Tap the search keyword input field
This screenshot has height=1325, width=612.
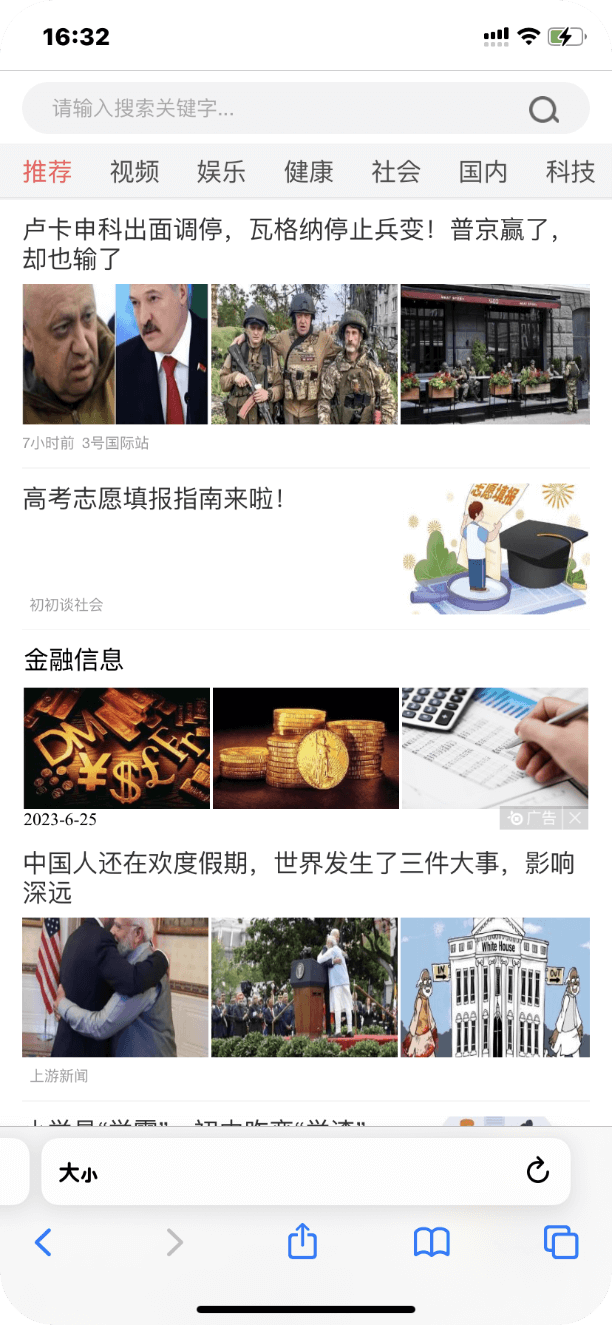[x=280, y=108]
